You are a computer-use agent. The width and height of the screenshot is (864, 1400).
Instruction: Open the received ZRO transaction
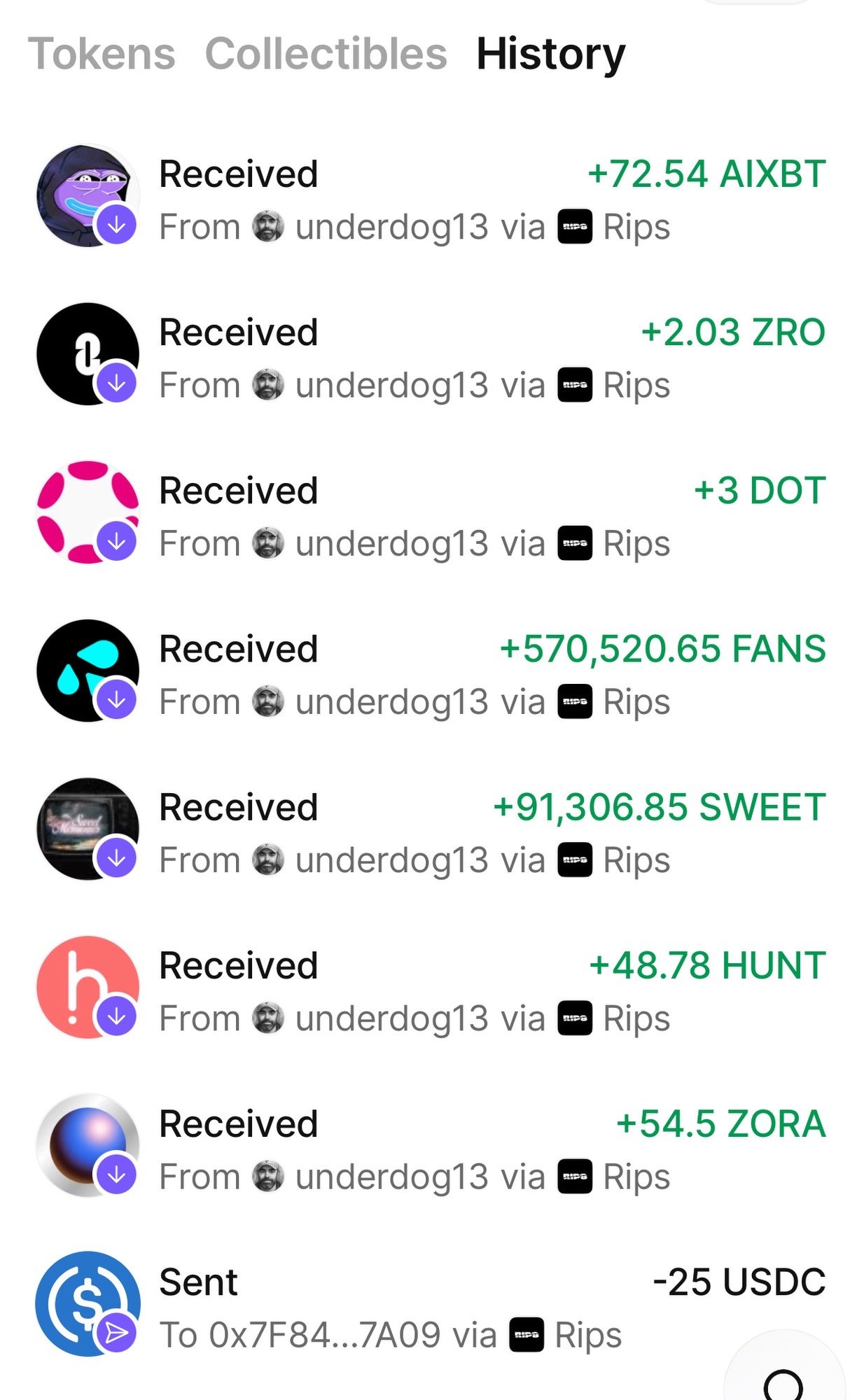pyautogui.click(x=431, y=358)
